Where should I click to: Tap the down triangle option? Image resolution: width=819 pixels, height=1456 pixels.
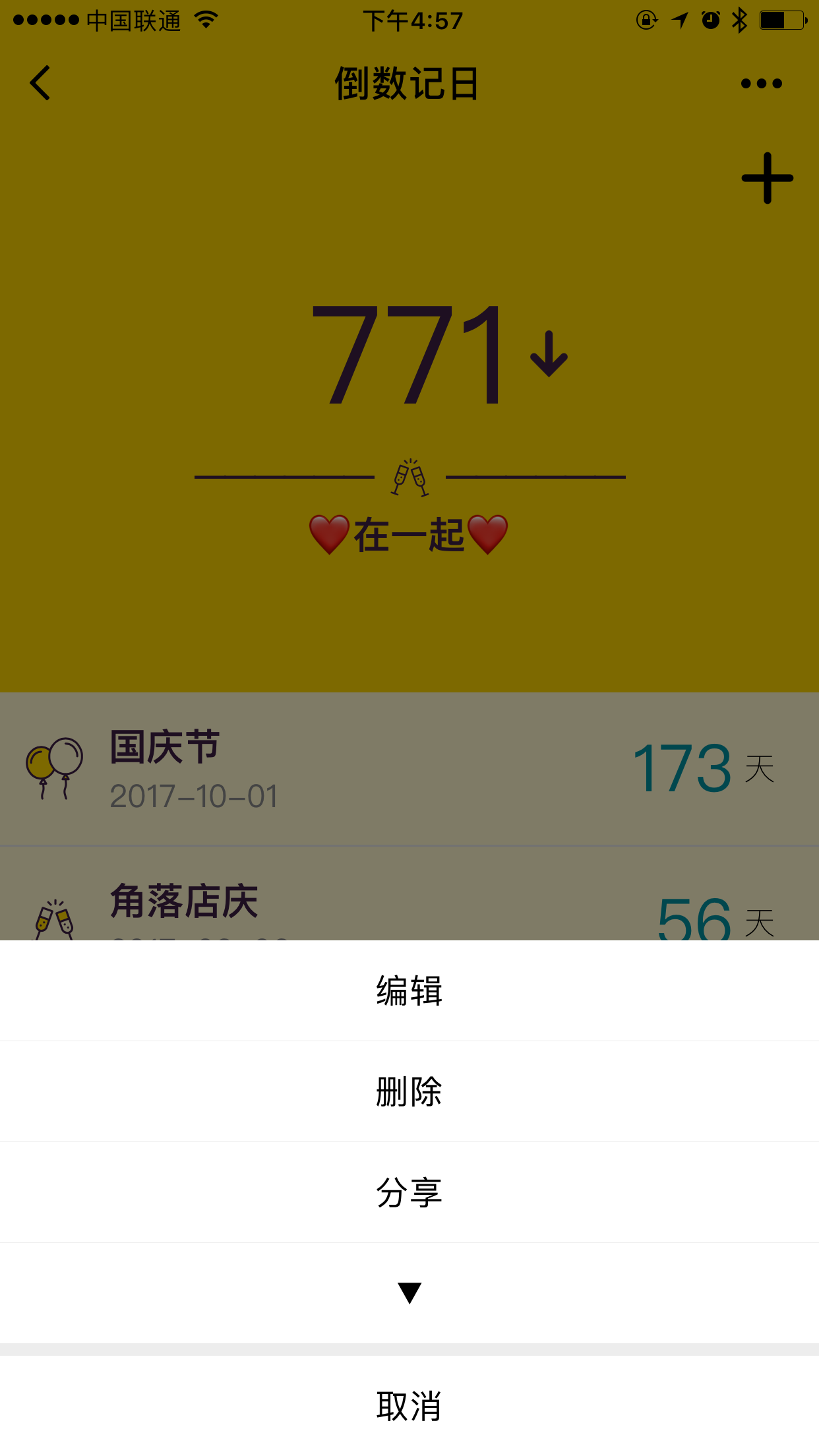pos(409,1292)
